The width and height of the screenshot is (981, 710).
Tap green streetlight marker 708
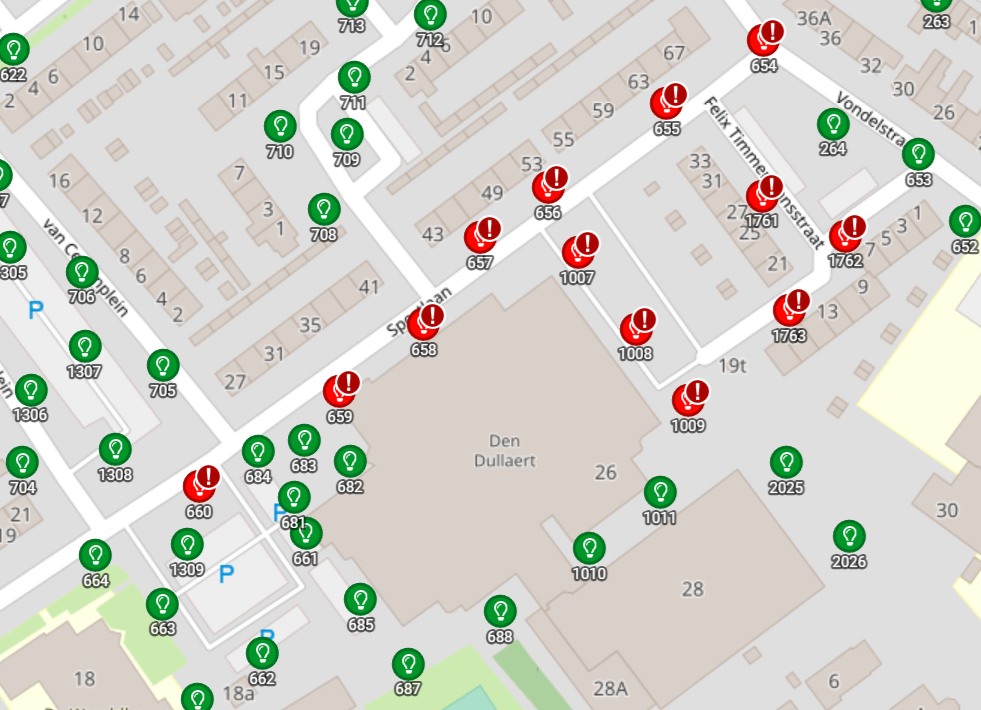[323, 209]
